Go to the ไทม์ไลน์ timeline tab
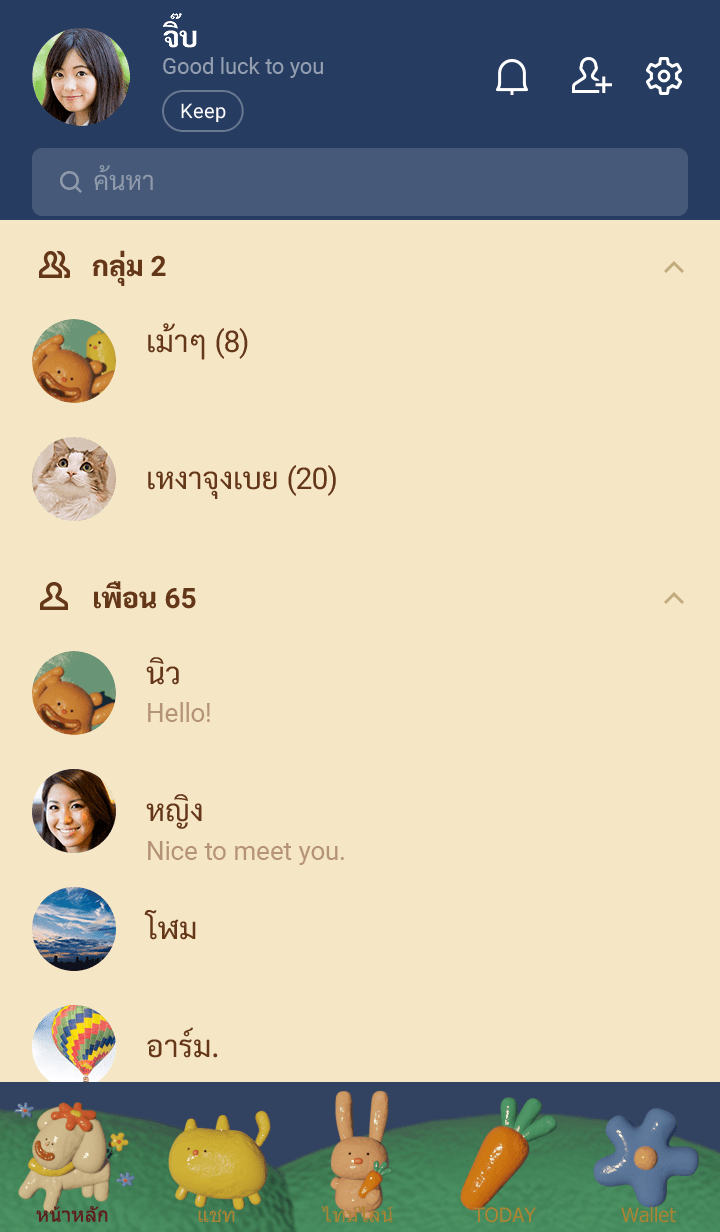This screenshot has width=720, height=1232. [x=360, y=1160]
